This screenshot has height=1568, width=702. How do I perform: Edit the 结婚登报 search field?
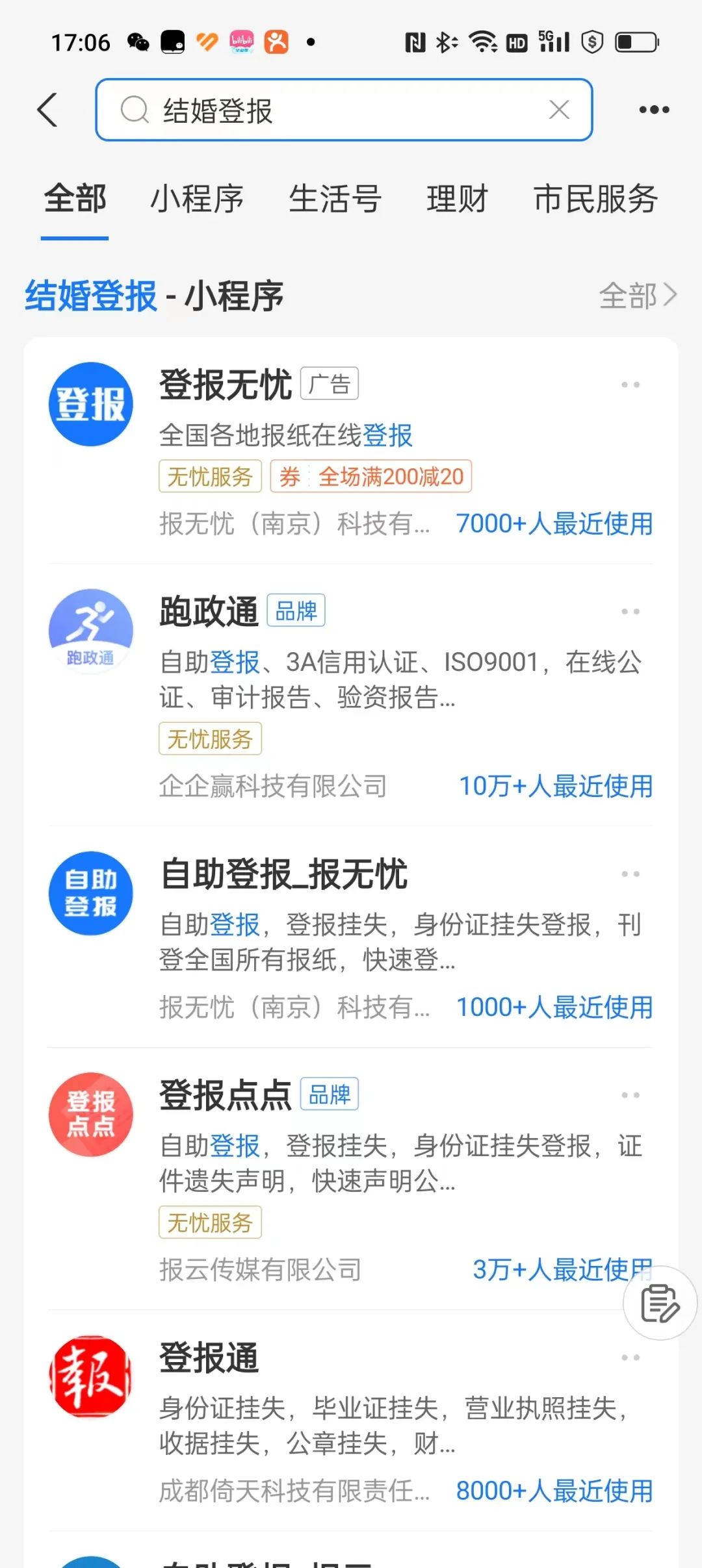[x=338, y=110]
